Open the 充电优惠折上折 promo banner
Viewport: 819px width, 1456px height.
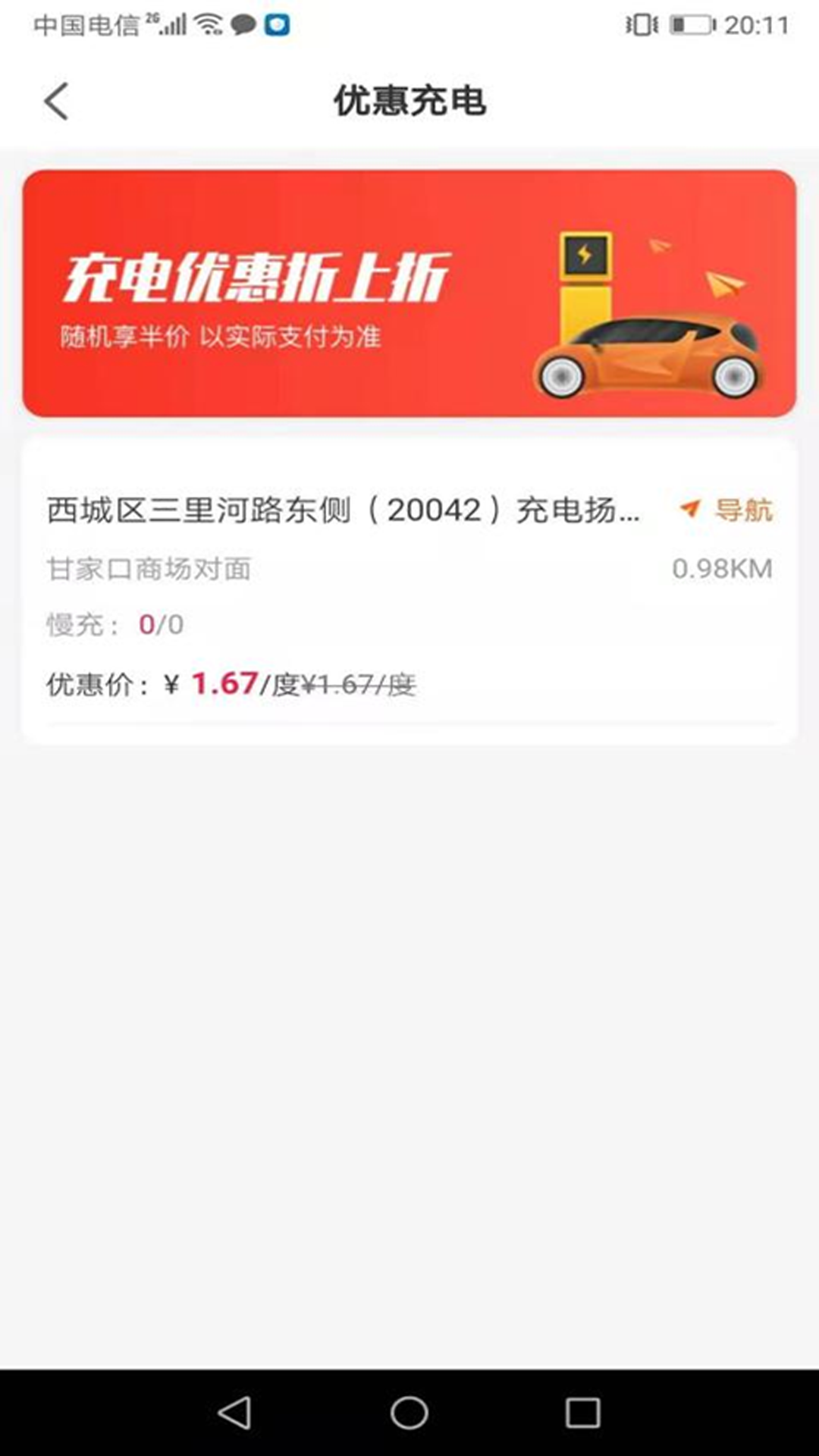pos(409,293)
